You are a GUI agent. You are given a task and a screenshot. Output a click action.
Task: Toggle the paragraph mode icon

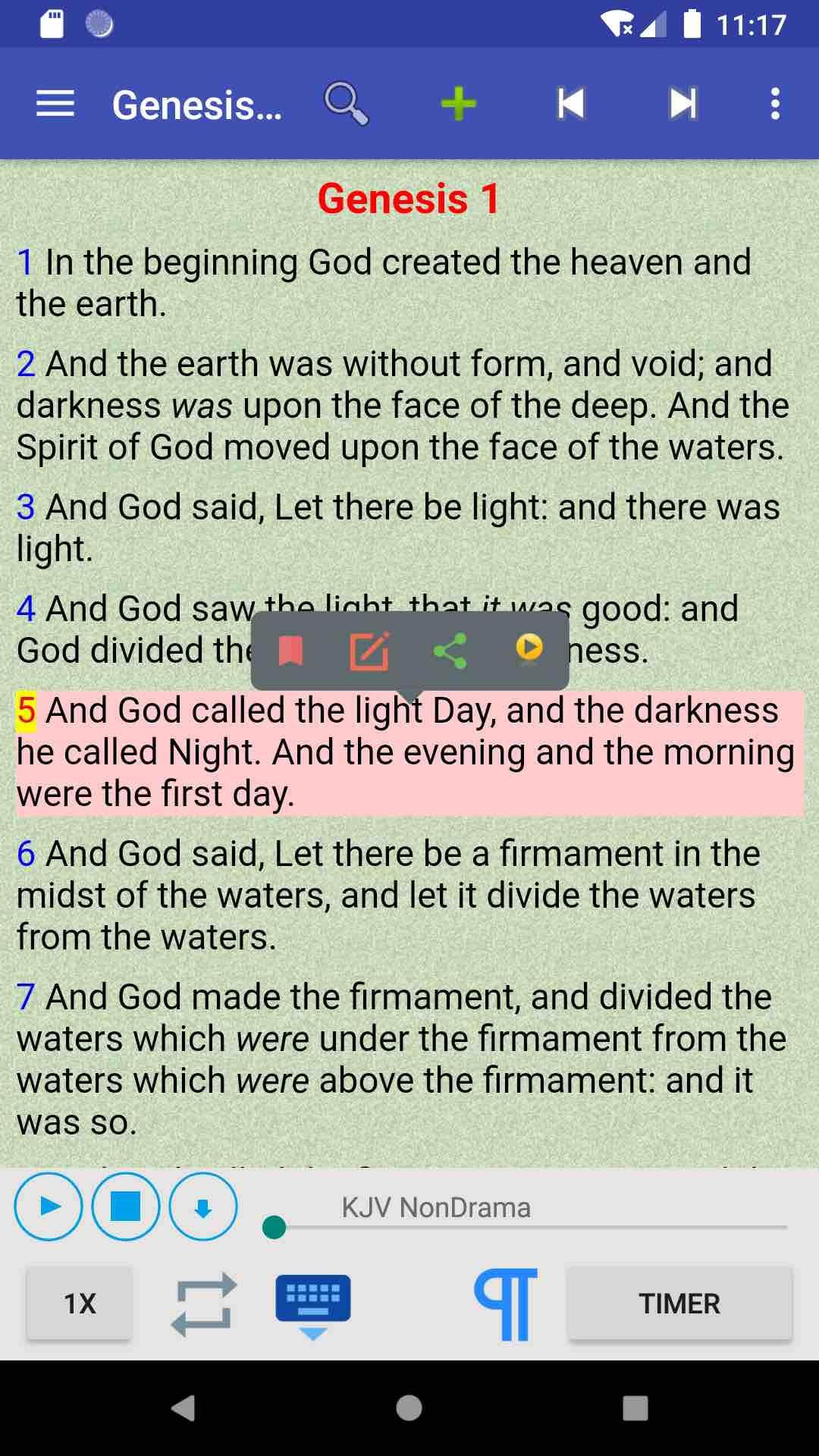coord(506,1304)
